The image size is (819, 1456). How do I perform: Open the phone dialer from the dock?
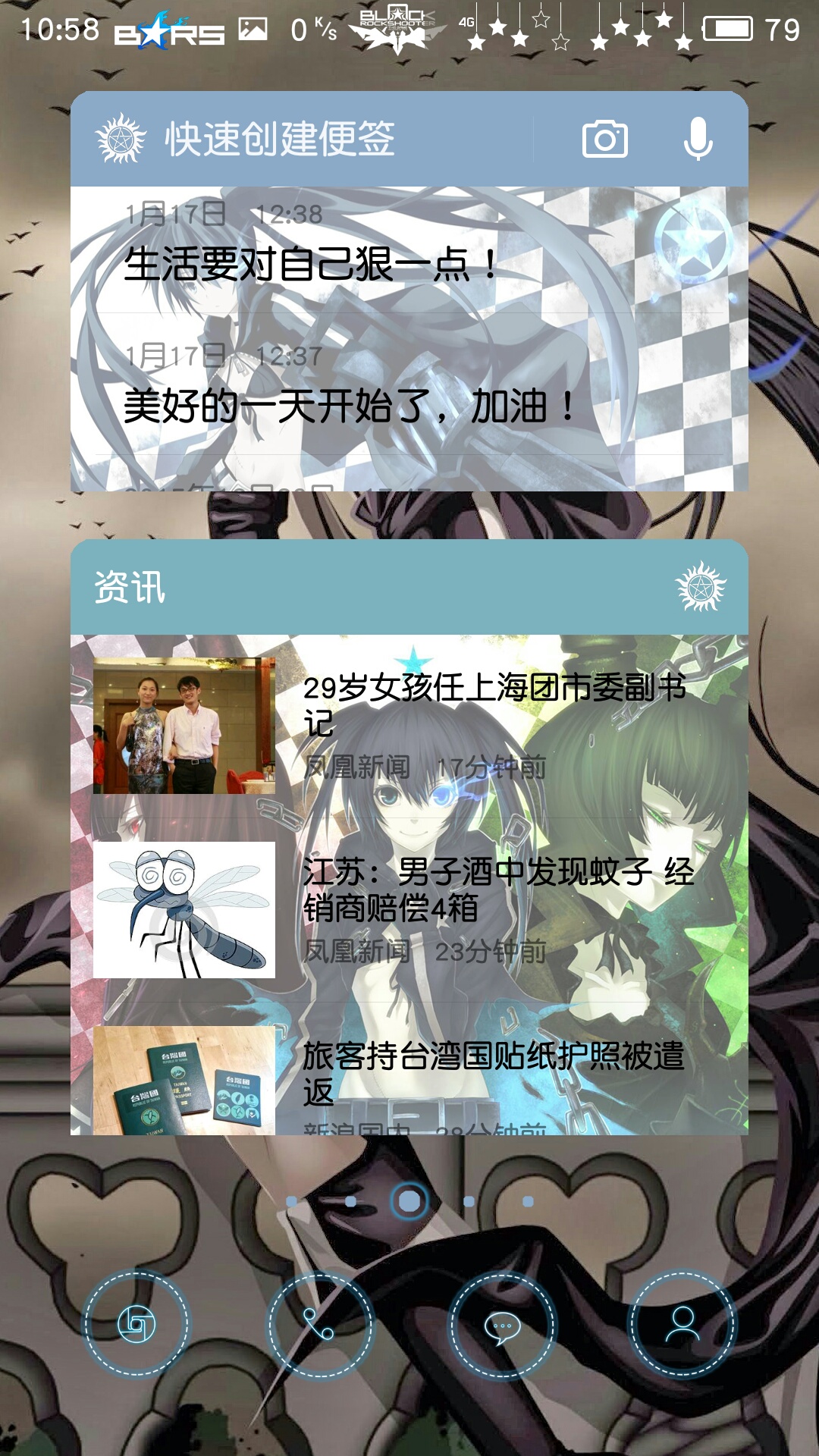tap(319, 1324)
